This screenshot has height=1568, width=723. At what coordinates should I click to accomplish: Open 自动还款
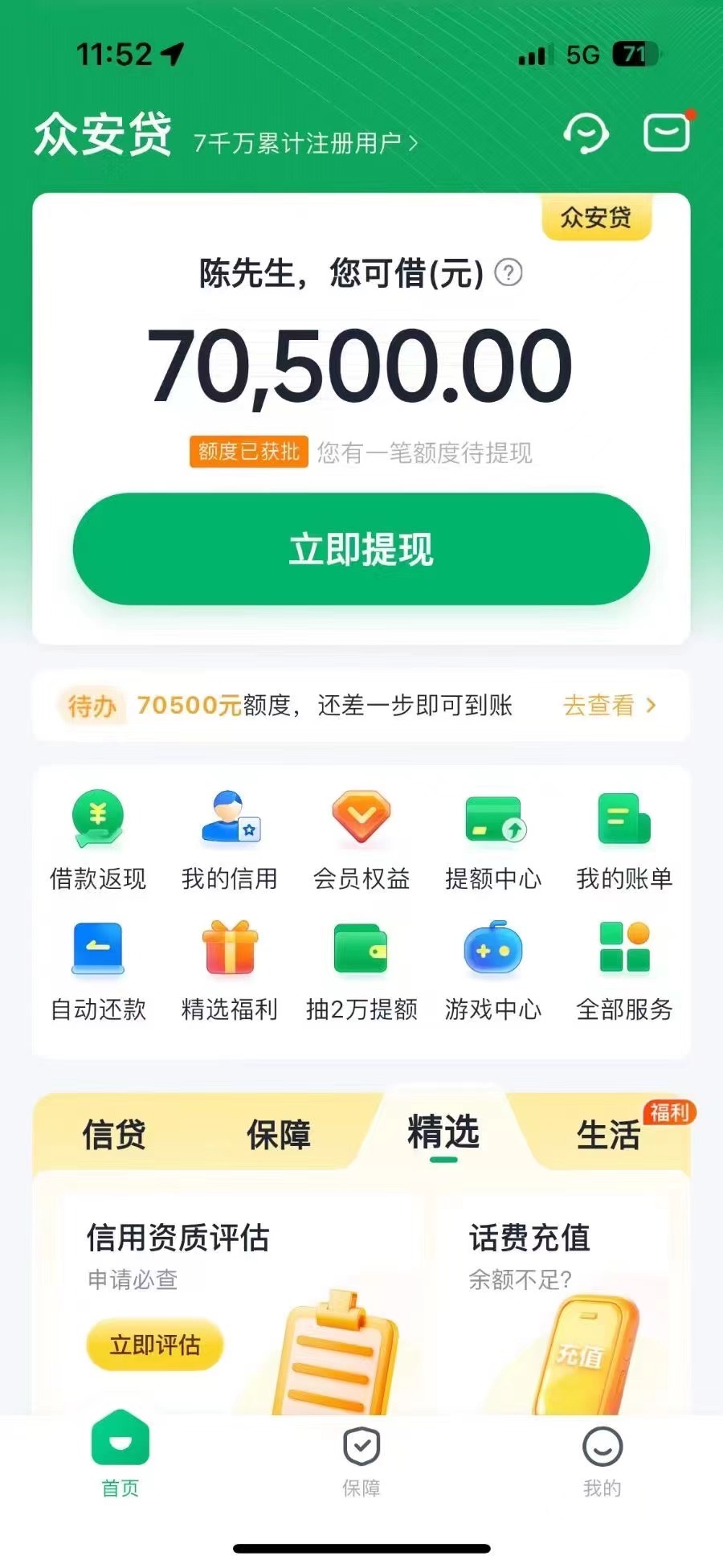point(98,972)
